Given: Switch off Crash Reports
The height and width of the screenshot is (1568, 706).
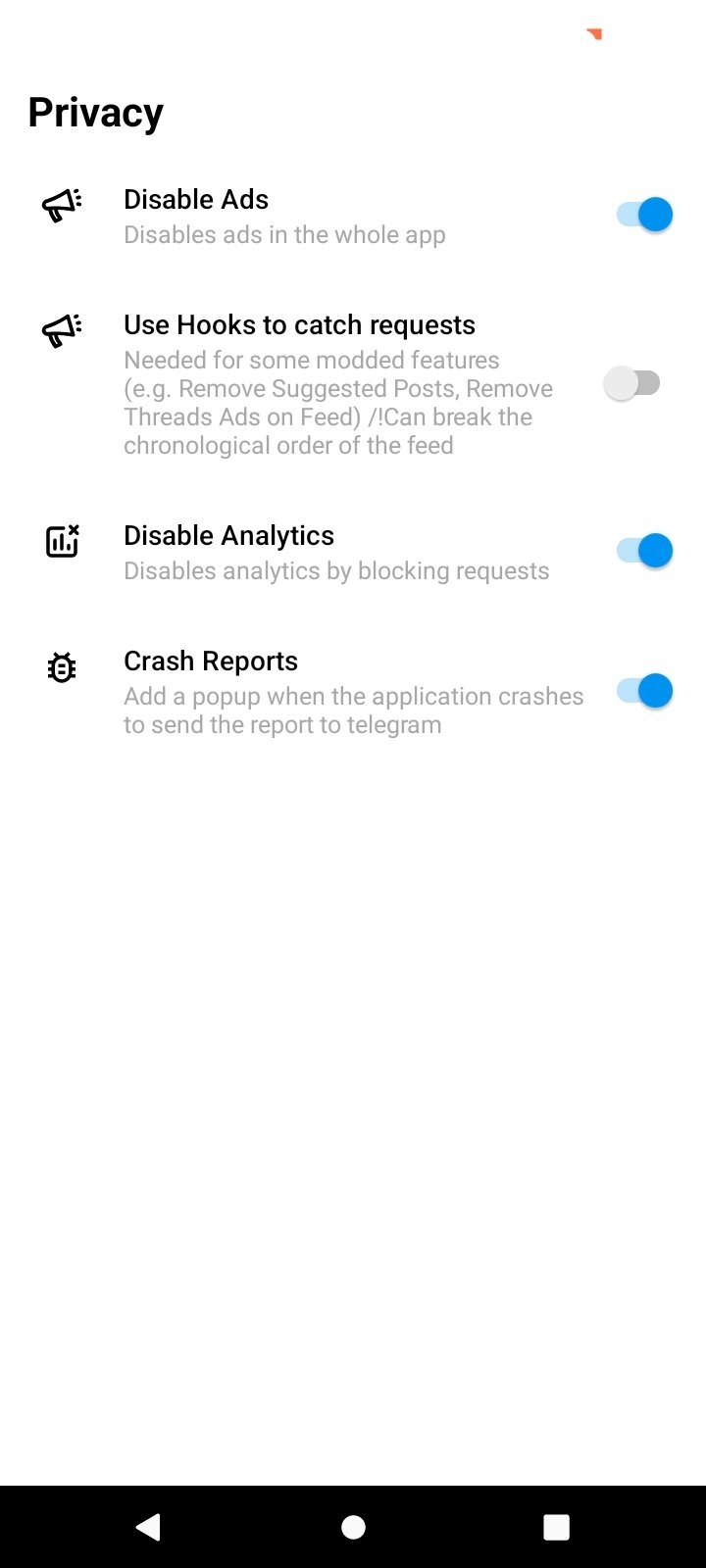Looking at the screenshot, I should 644,691.
